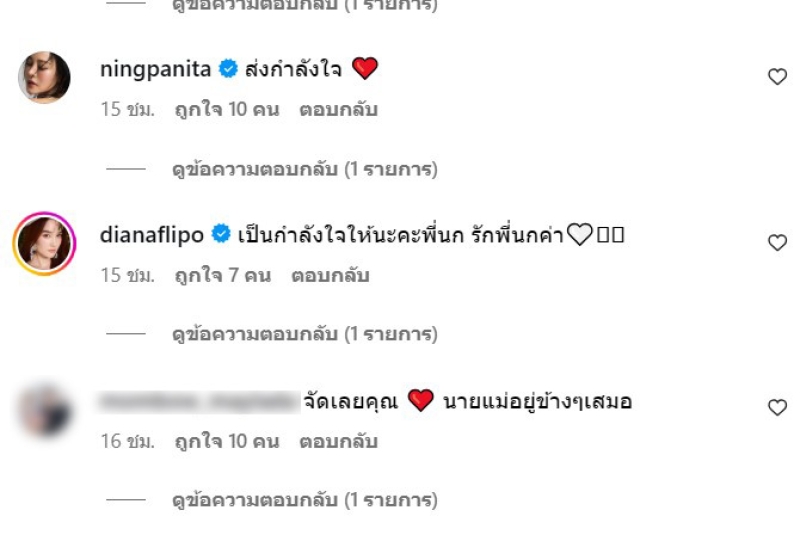Expand the replies under the จัดเลยคุณ comment
The image size is (800, 541).
point(304,500)
